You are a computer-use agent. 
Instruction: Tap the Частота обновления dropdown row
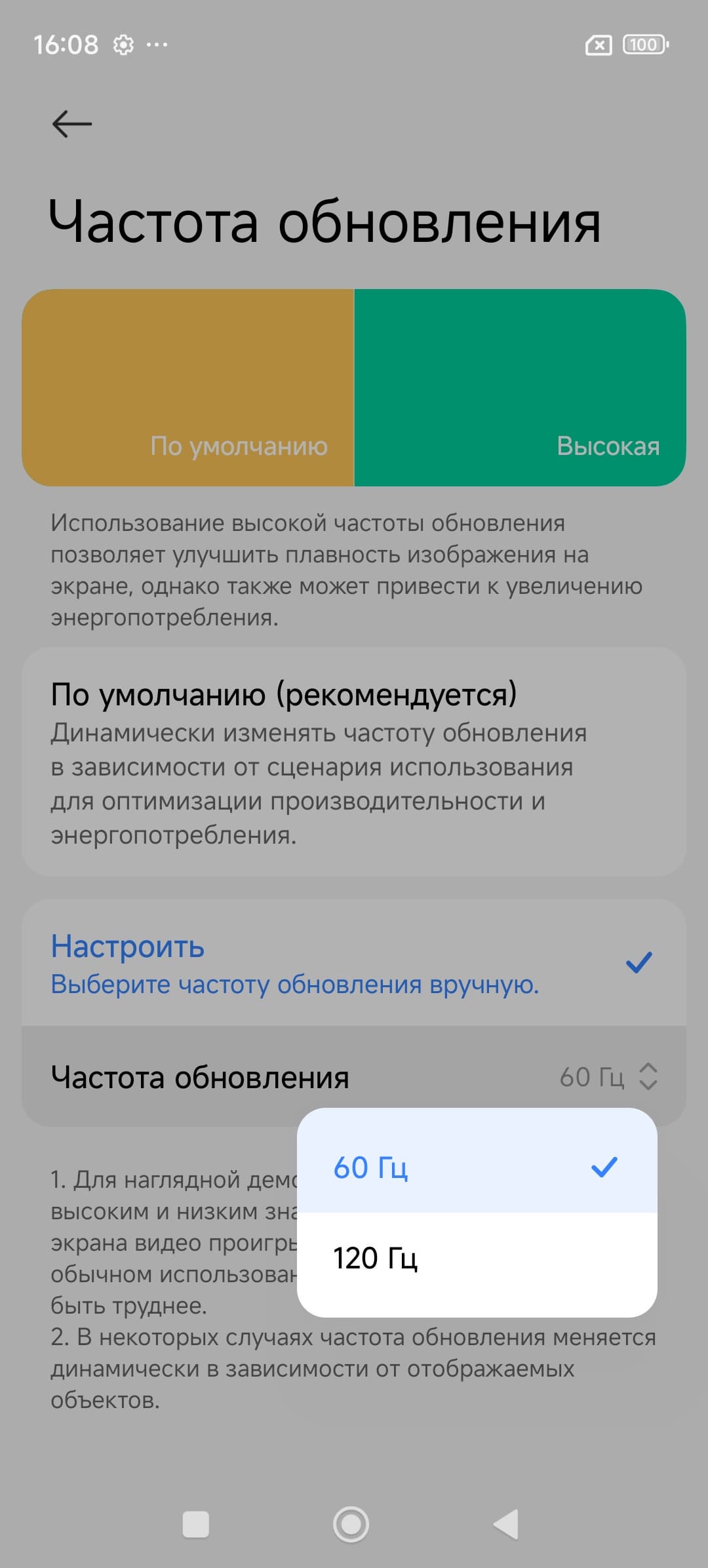pyautogui.click(x=354, y=1077)
